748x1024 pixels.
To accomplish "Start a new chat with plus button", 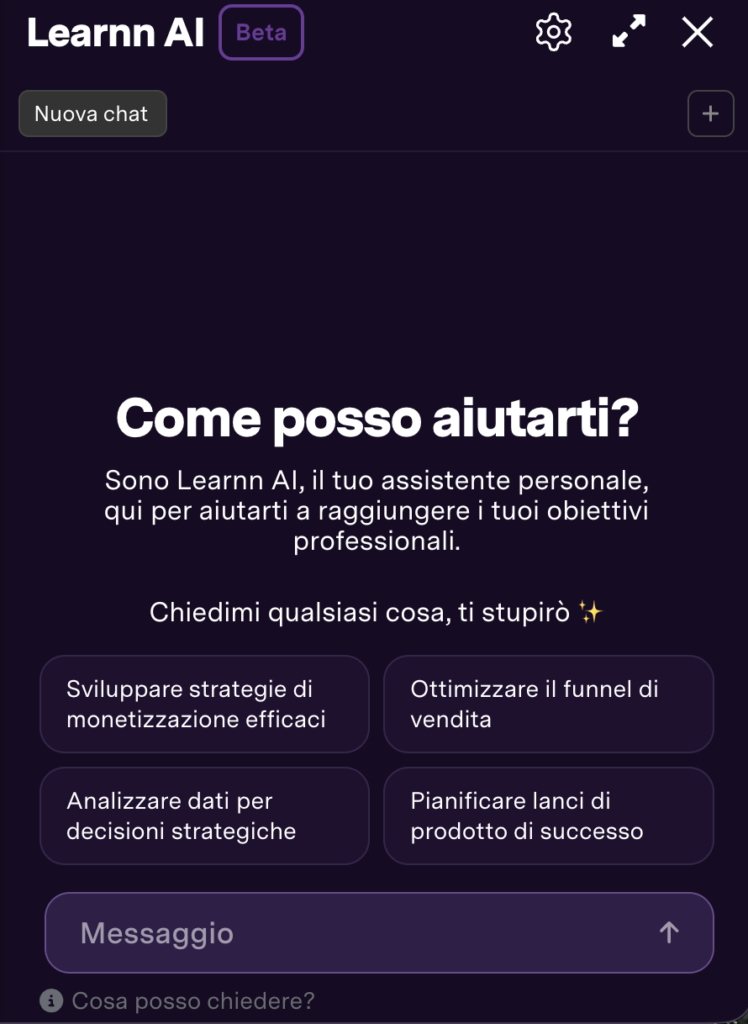I will pos(710,114).
